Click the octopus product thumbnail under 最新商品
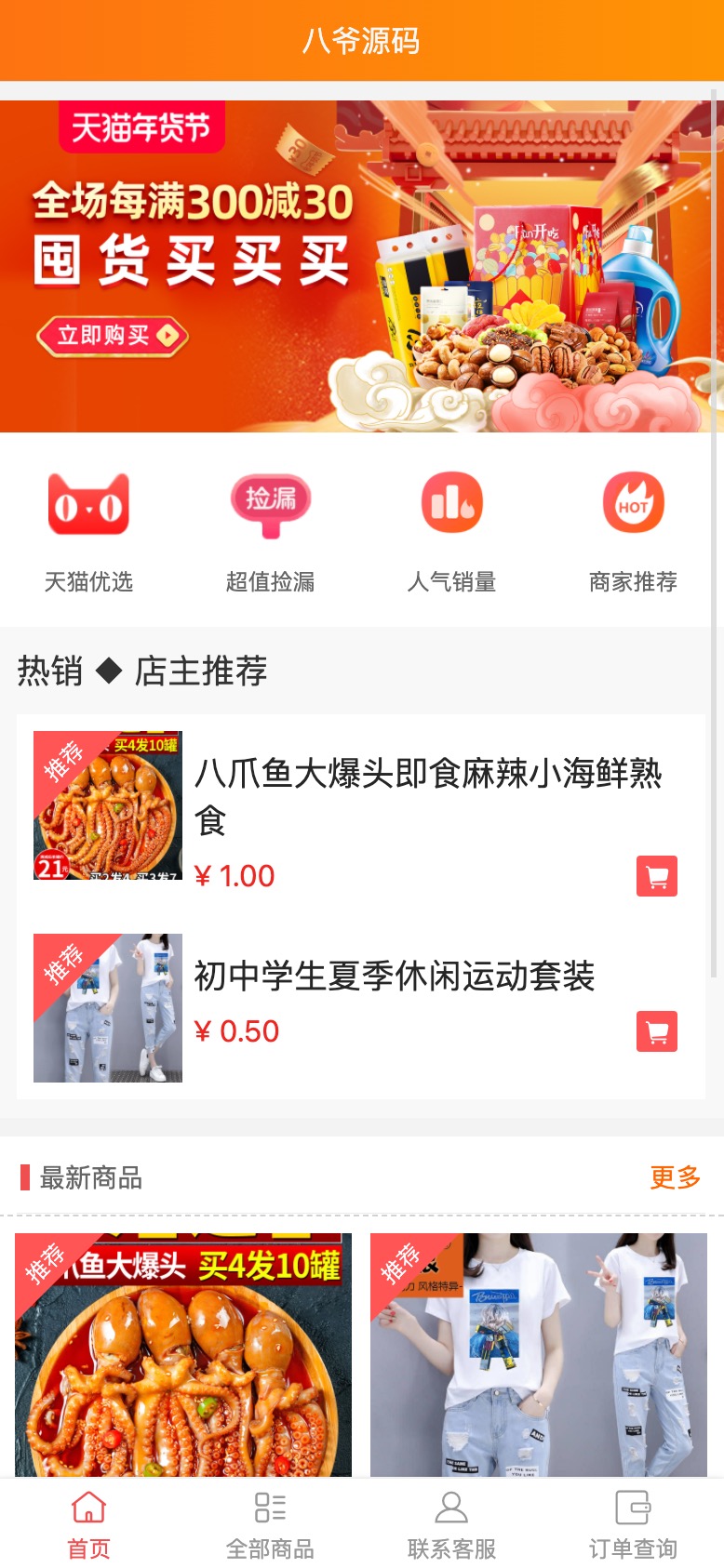Screen dimensions: 724x1568 (182, 1358)
